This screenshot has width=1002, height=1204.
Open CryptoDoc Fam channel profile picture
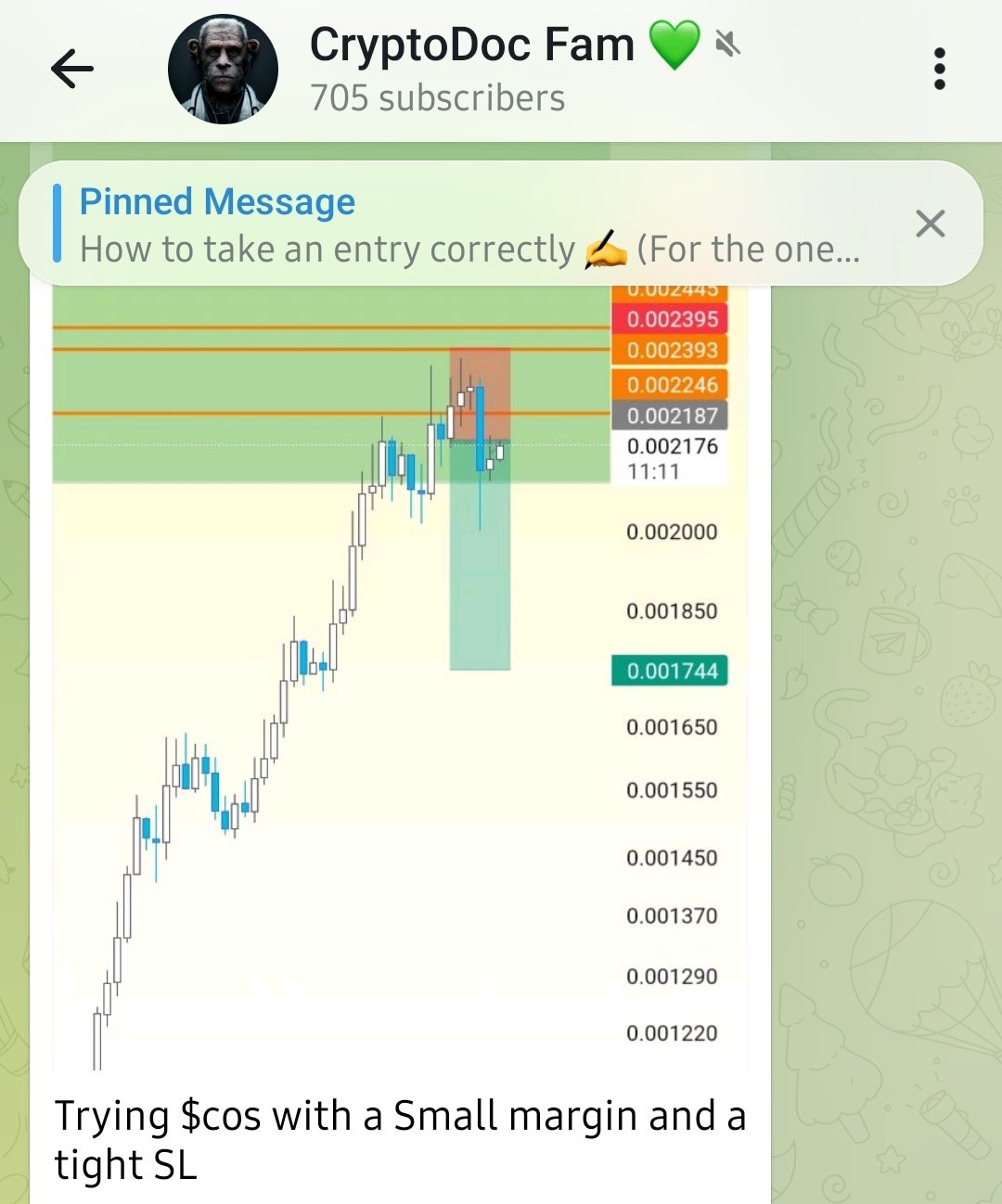(x=223, y=69)
